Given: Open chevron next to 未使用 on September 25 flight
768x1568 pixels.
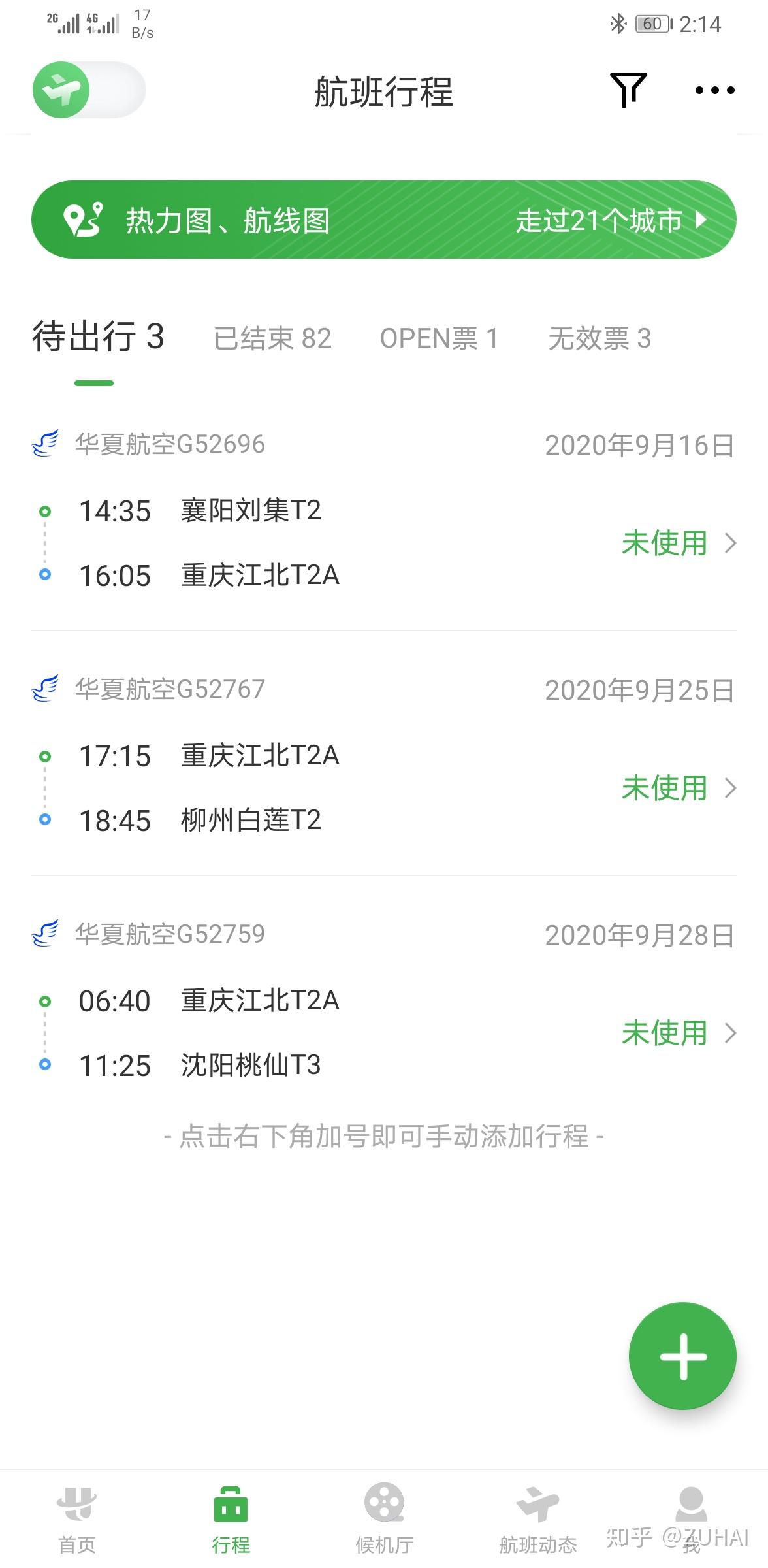Looking at the screenshot, I should pyautogui.click(x=730, y=789).
